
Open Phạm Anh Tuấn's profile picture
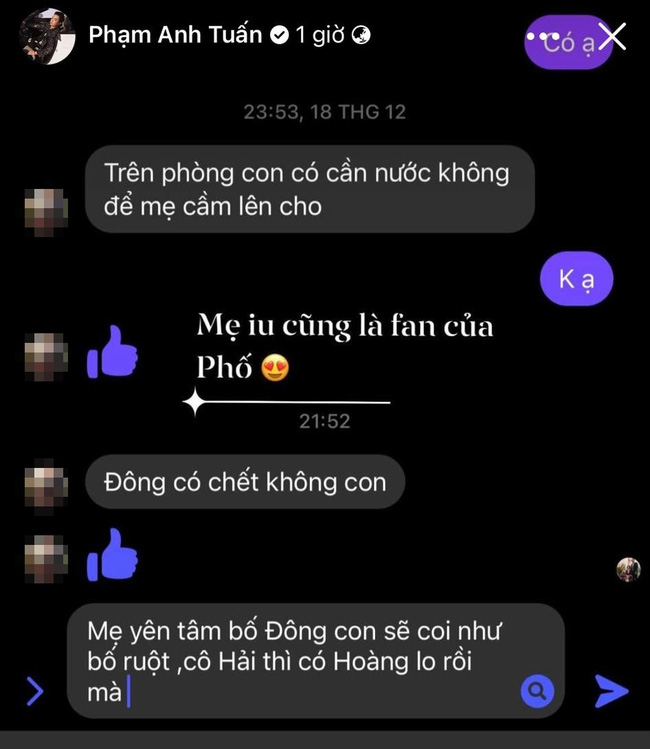pyautogui.click(x=47, y=36)
